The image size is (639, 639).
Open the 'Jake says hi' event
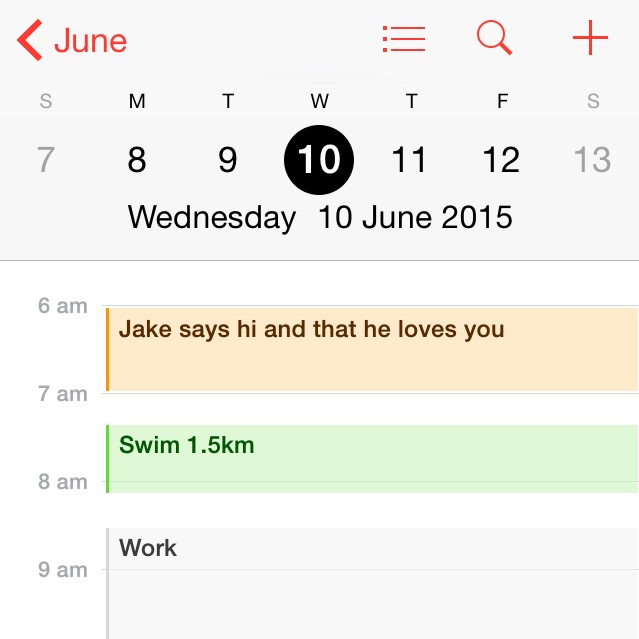click(370, 349)
